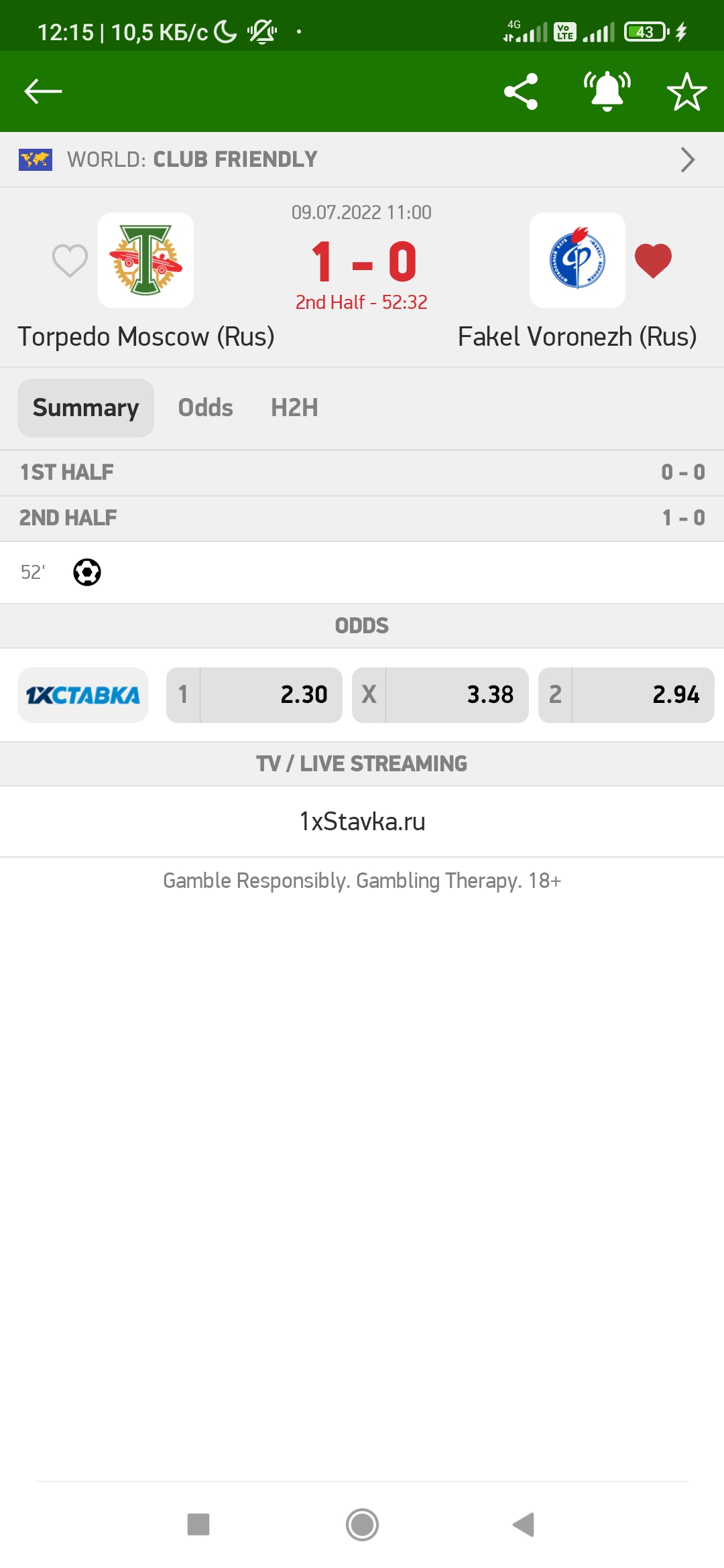The height and width of the screenshot is (1568, 724).
Task: Select draw odds 3.38
Action: [x=440, y=695]
